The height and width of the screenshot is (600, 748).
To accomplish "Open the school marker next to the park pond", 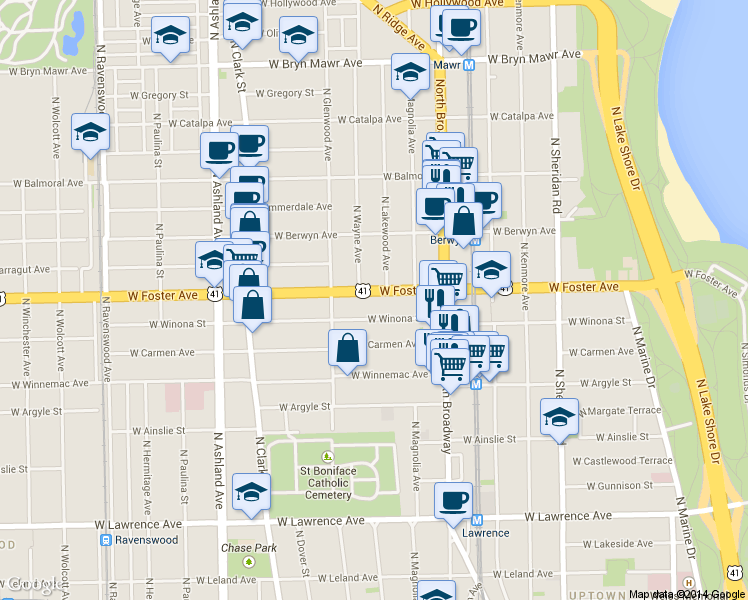I will pos(170,39).
